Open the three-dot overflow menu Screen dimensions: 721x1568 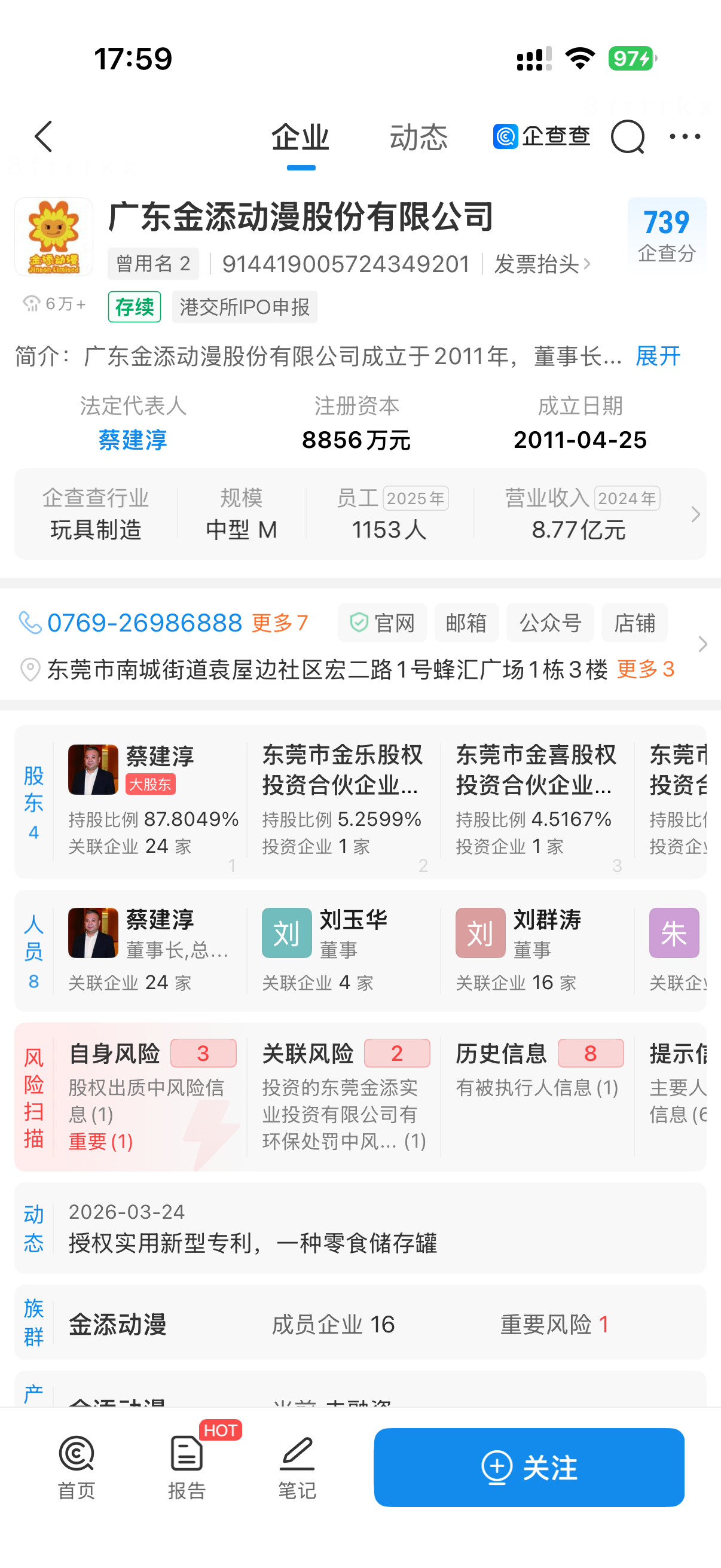point(685,136)
